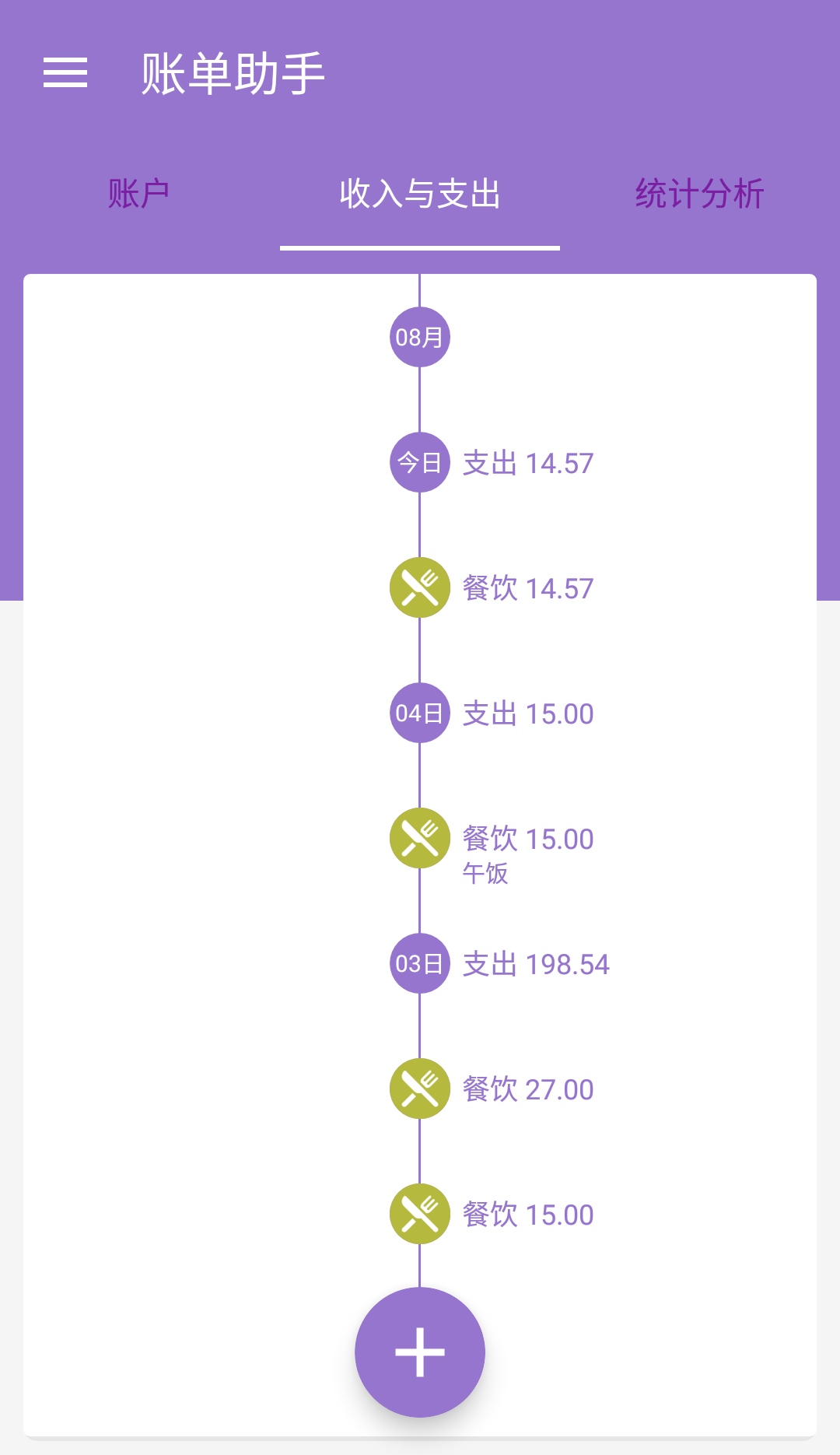Switch to the 统计分析 tab
The height and width of the screenshot is (1455, 840).
(700, 194)
